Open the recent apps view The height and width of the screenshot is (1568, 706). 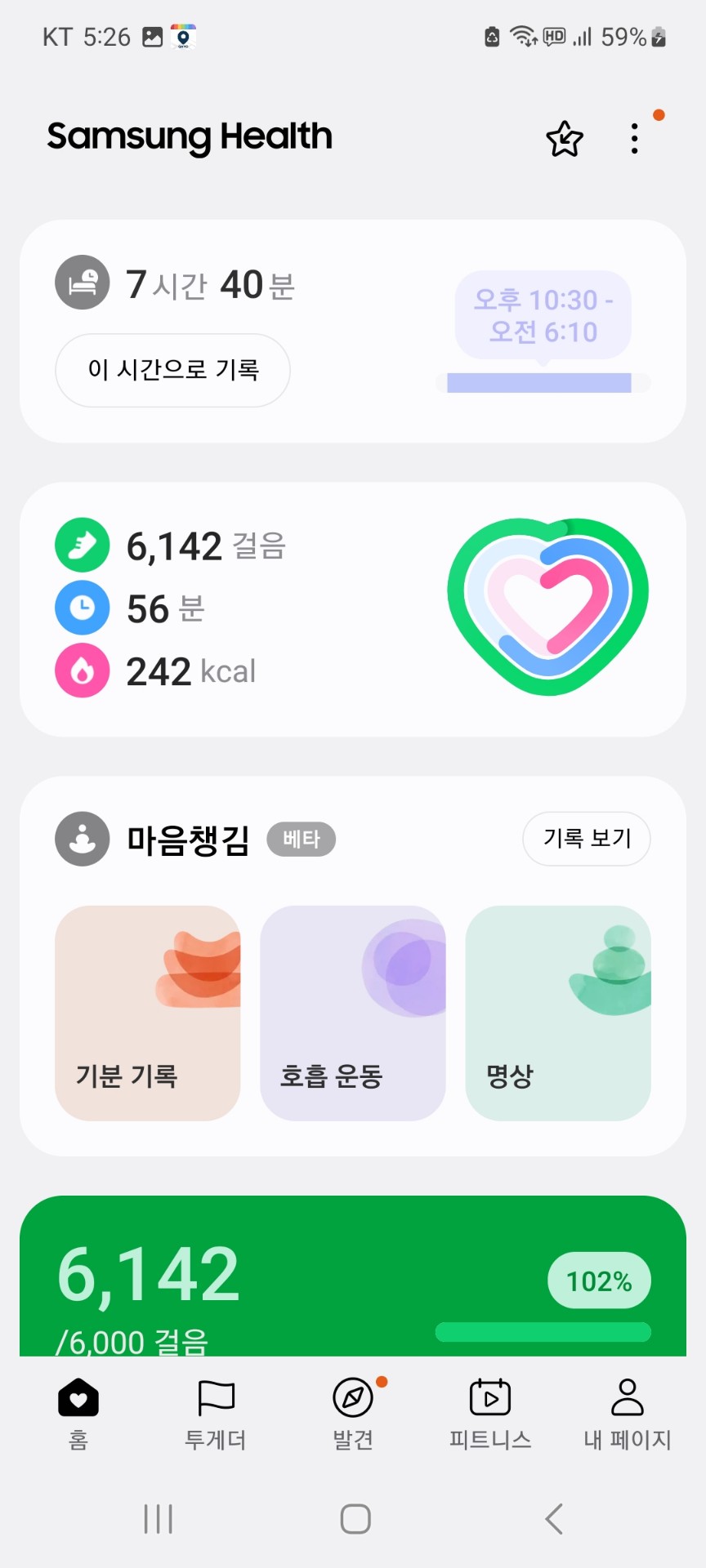(x=158, y=1519)
